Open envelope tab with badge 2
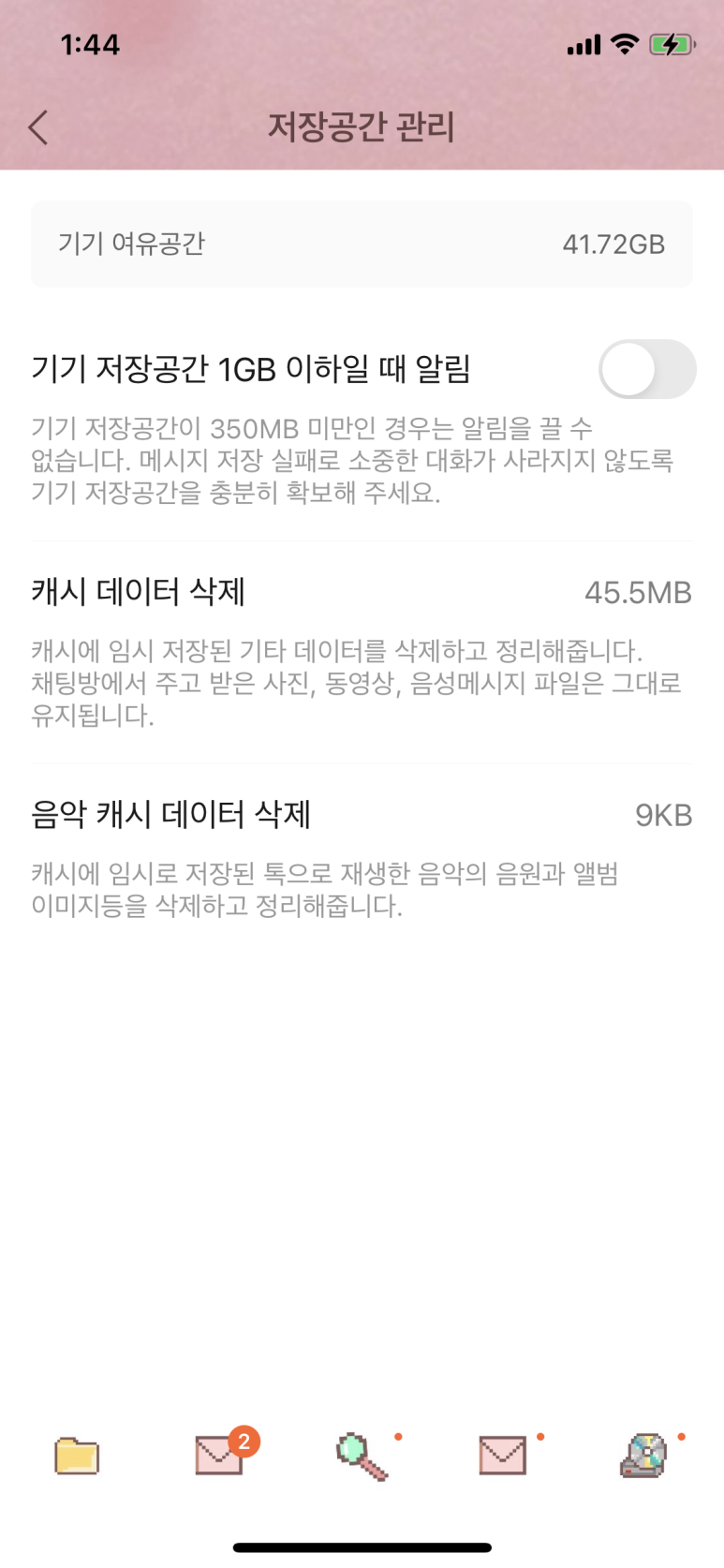724x1568 pixels. click(221, 1455)
